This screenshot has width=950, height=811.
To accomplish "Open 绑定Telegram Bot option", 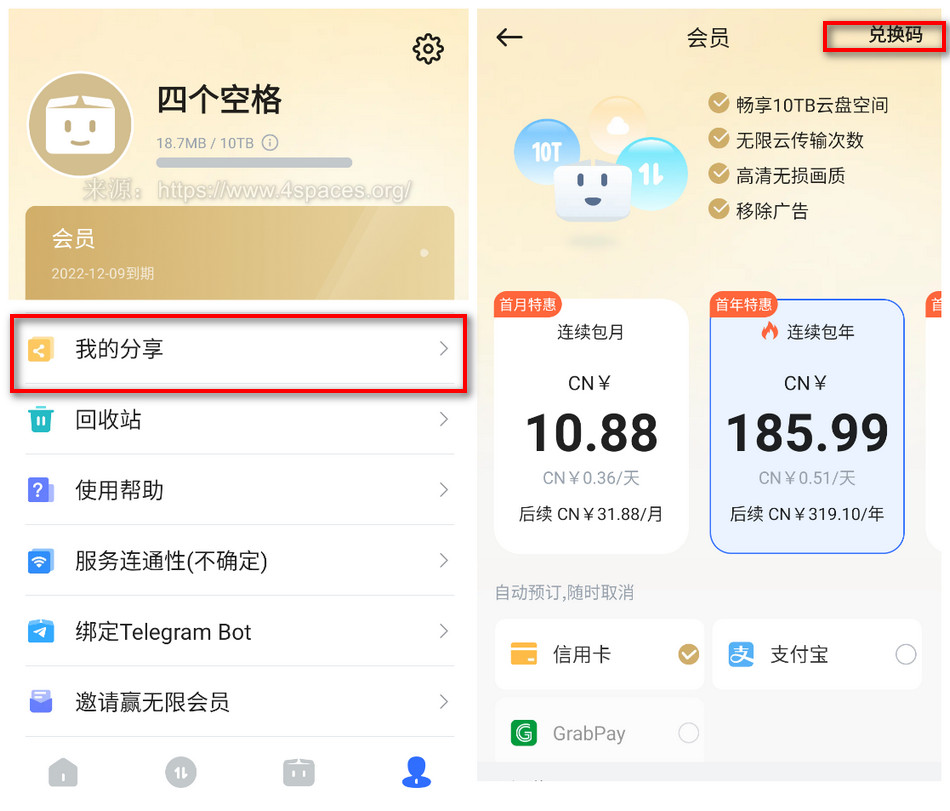I will click(x=238, y=632).
